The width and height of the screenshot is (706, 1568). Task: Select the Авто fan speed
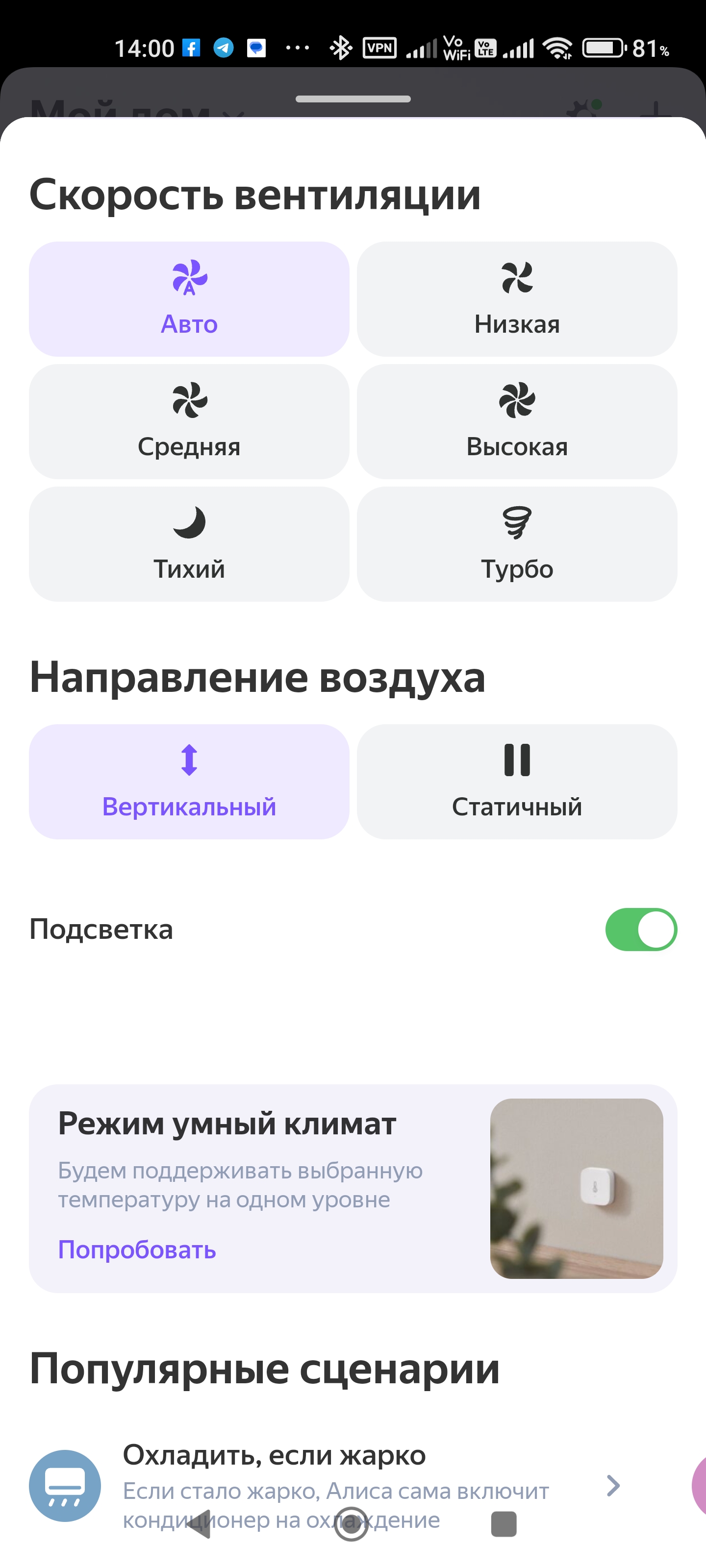189,299
